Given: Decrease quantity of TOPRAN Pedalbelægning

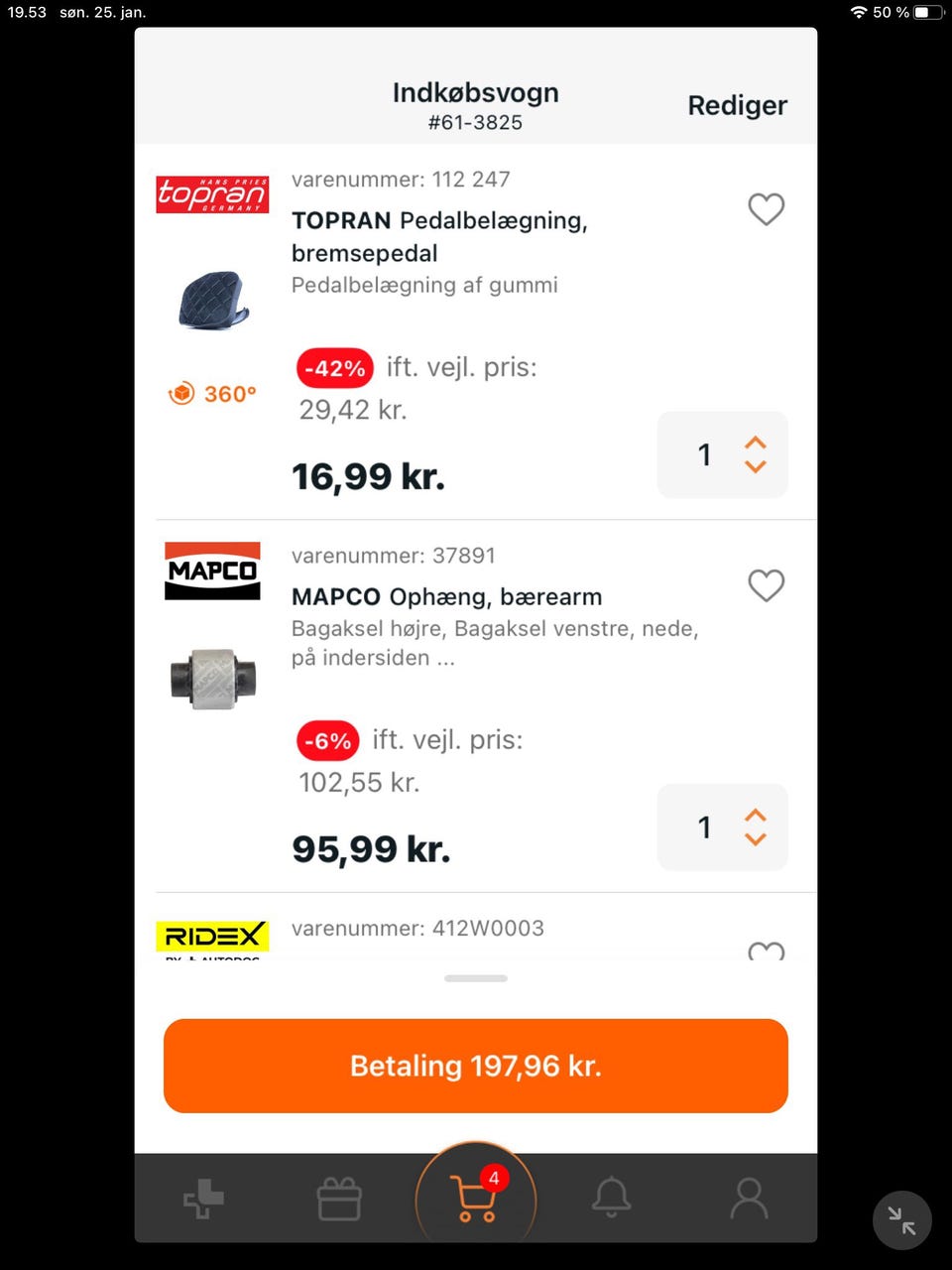Looking at the screenshot, I should 756,466.
